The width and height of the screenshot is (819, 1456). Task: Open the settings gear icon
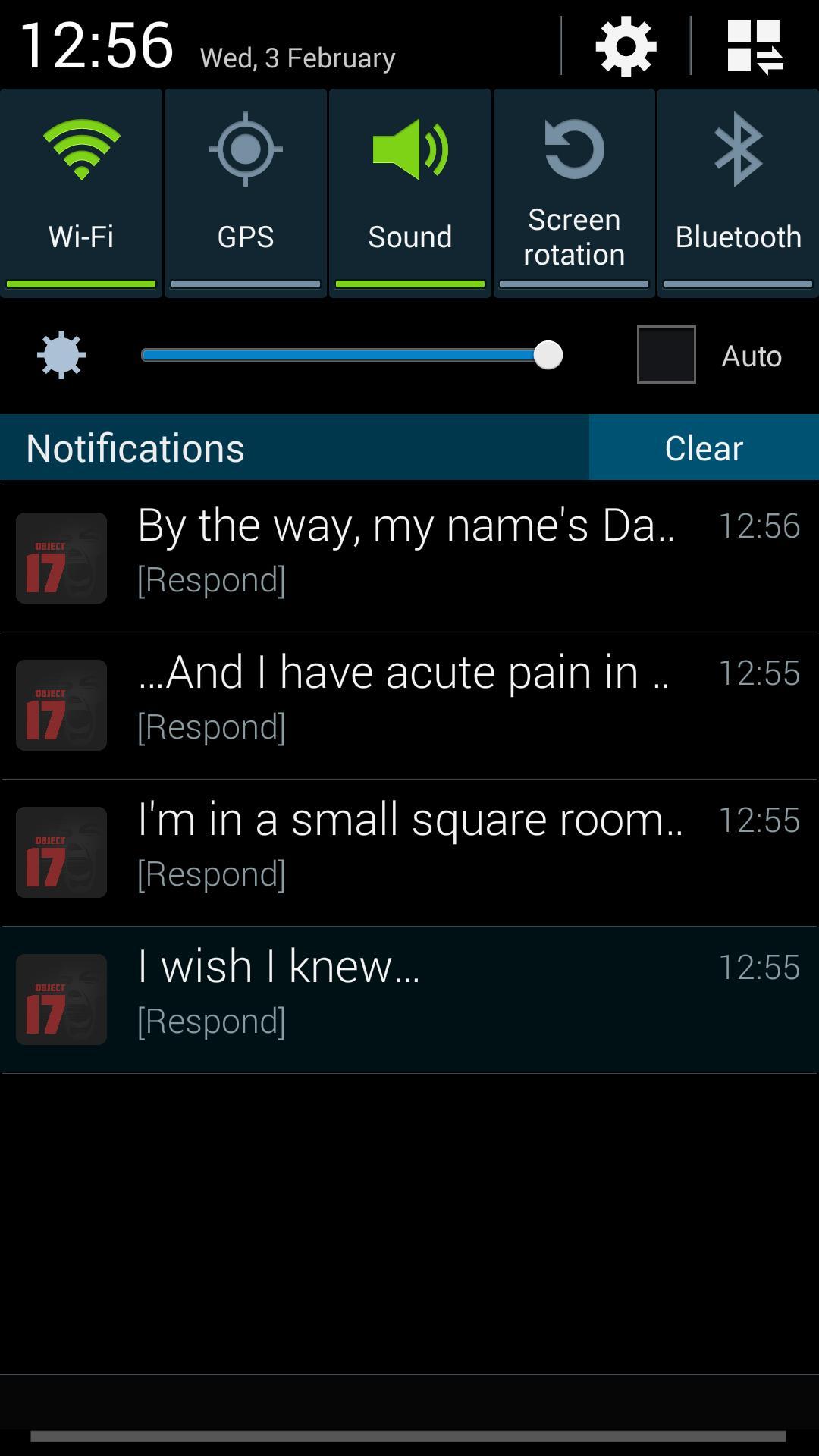(x=626, y=47)
